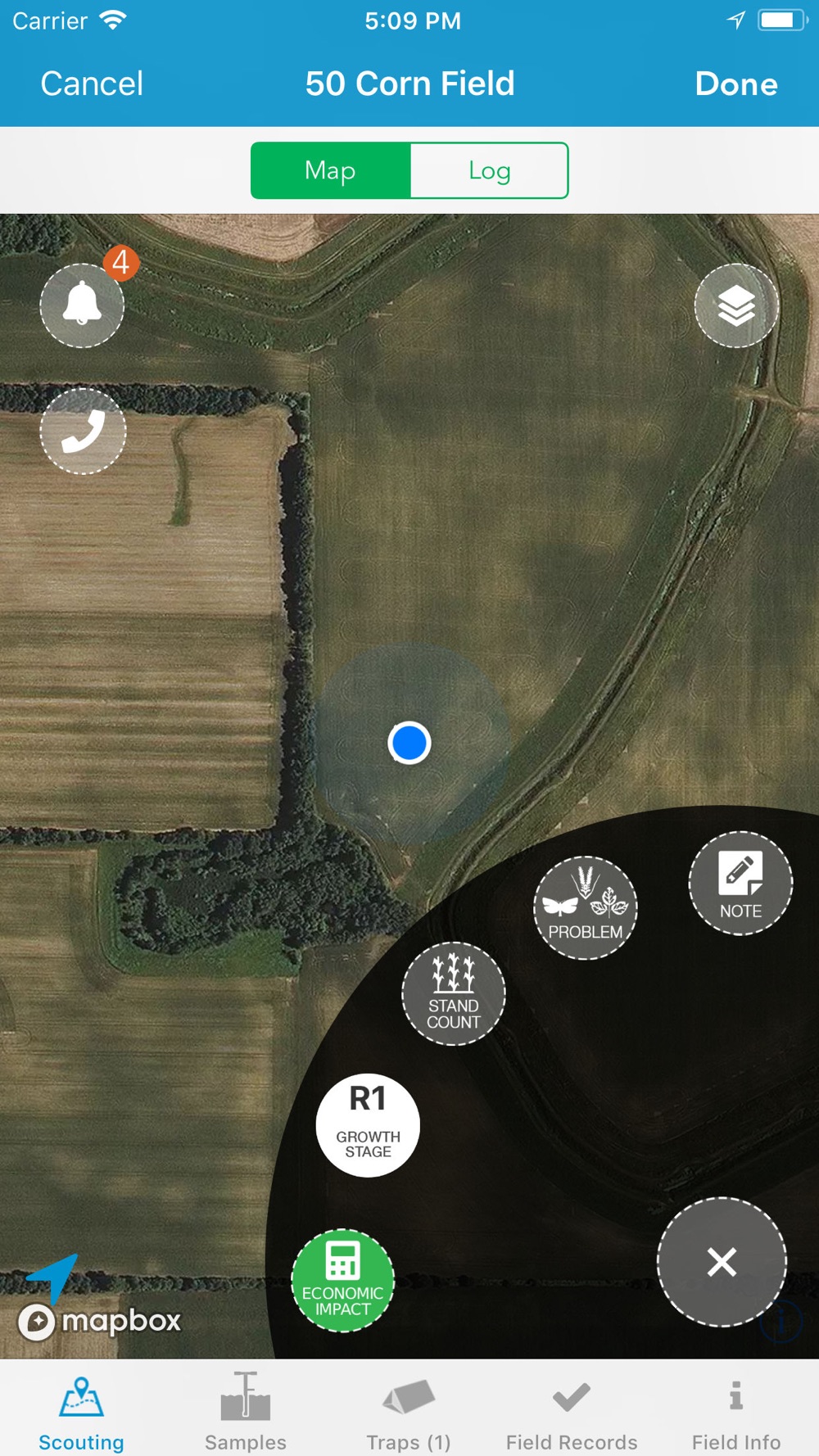Add a Note observation
This screenshot has width=819, height=1456.
click(x=740, y=884)
